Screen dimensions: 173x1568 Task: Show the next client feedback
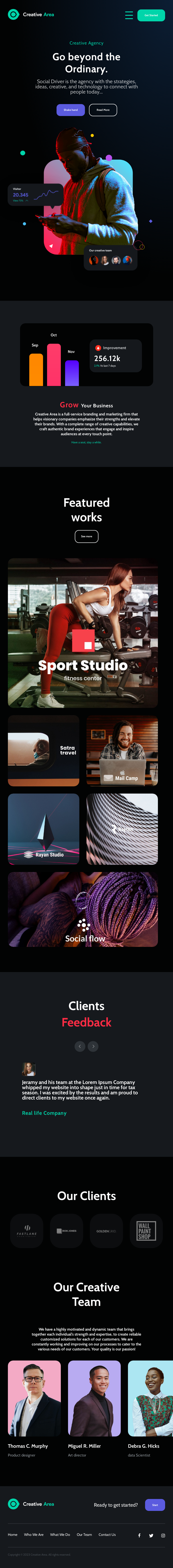coord(93,1046)
